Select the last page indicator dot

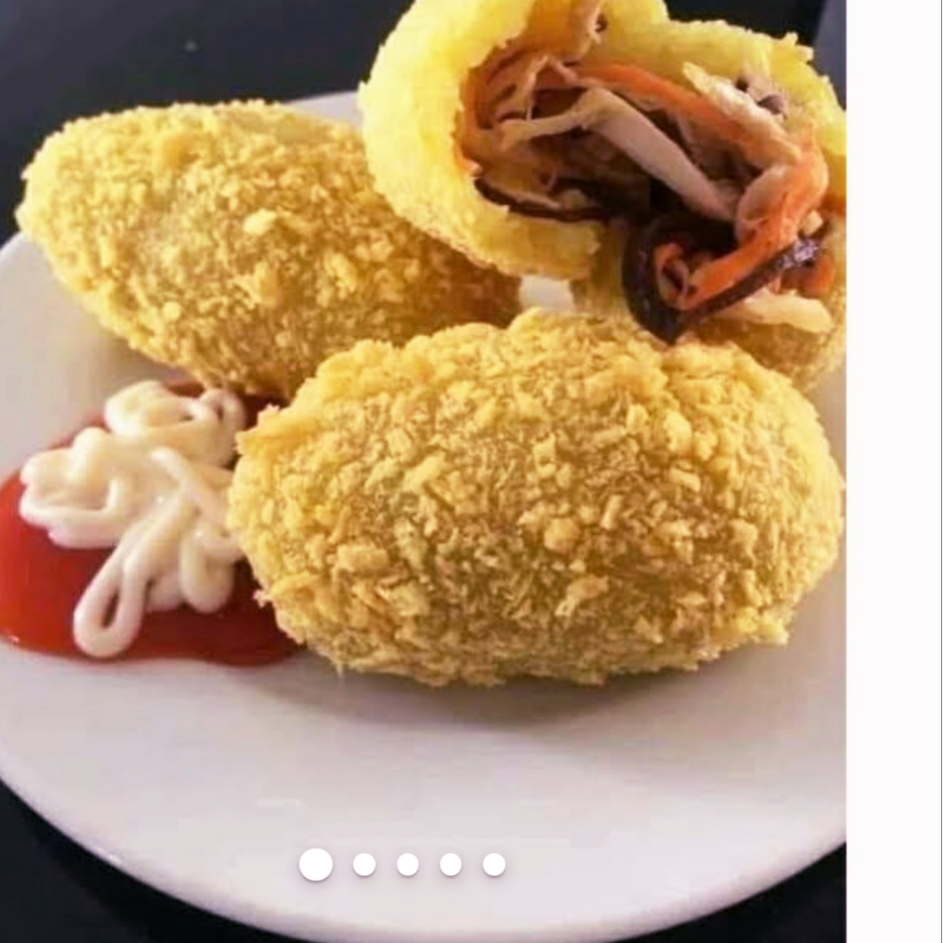(x=494, y=864)
